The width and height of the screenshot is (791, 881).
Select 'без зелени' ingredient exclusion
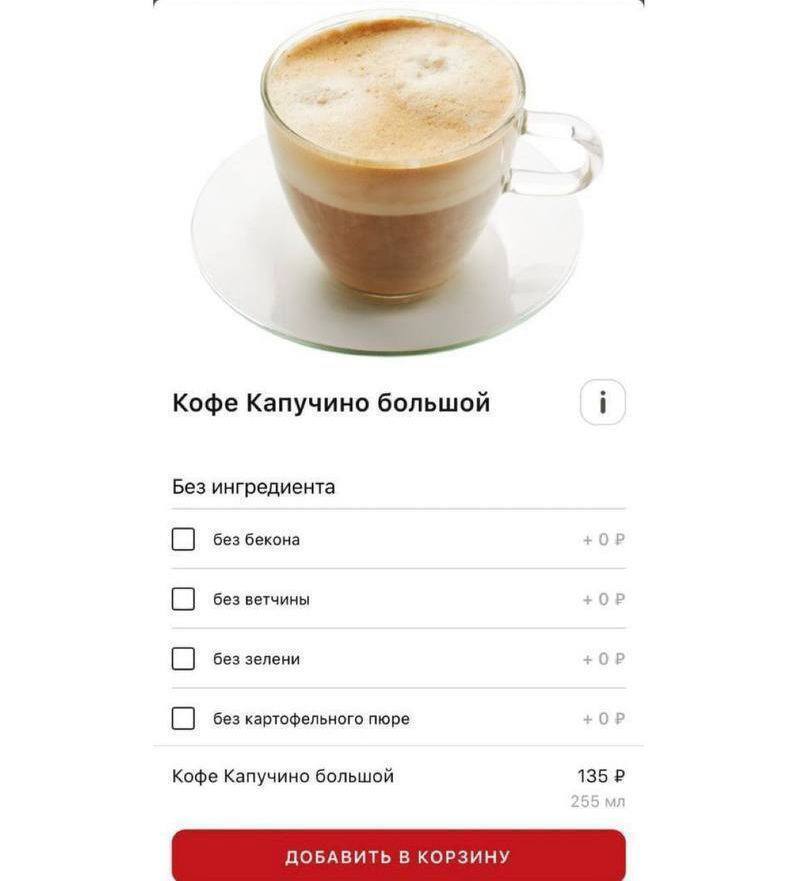[182, 659]
